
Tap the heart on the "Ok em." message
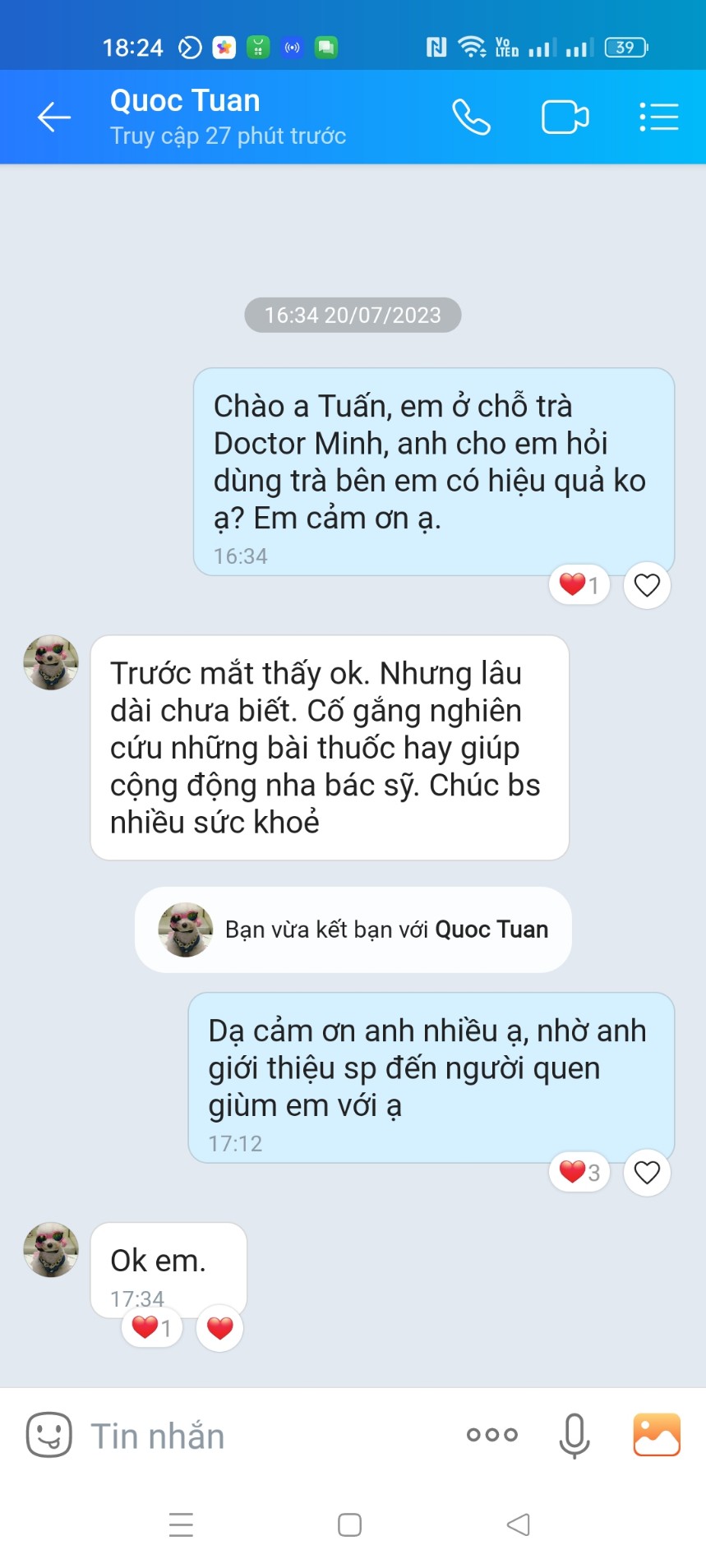(219, 1327)
